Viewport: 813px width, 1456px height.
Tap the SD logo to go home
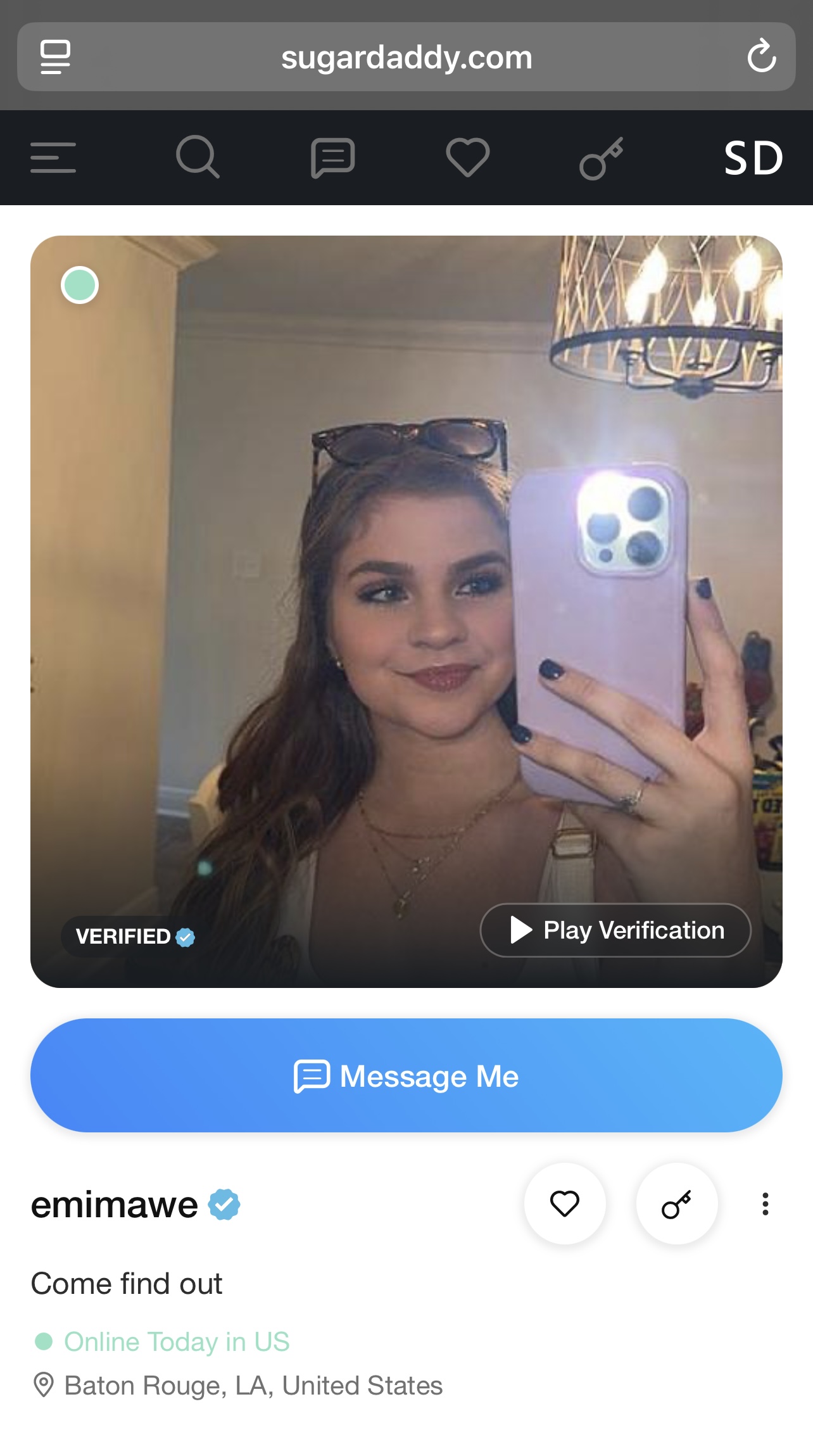pos(753,158)
